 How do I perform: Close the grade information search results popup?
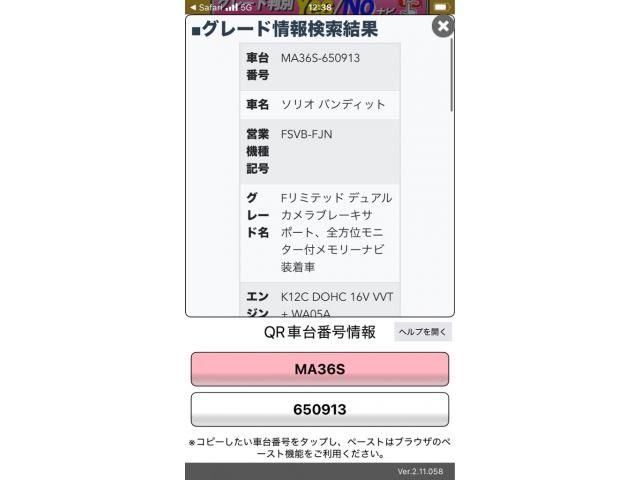point(442,26)
